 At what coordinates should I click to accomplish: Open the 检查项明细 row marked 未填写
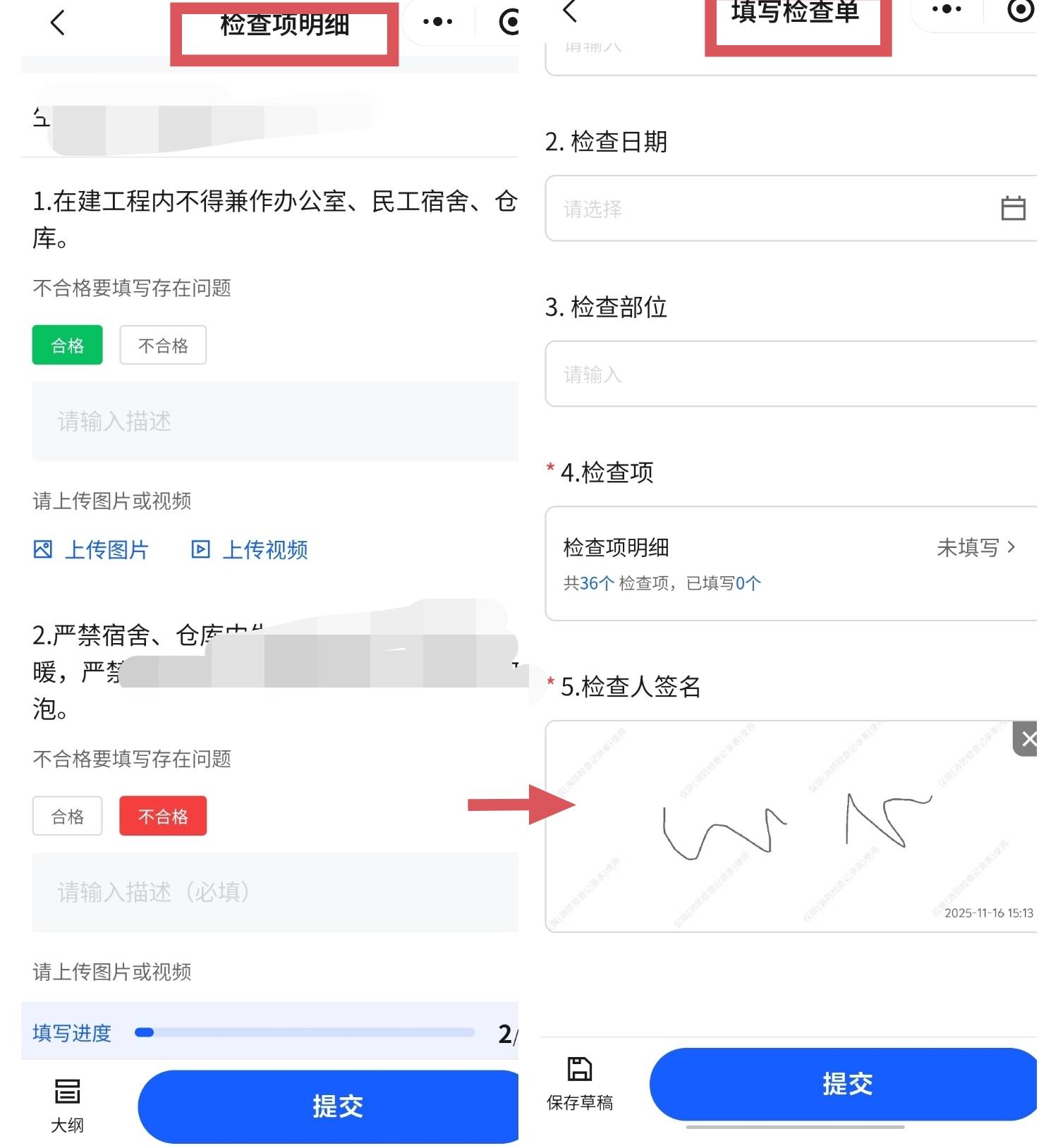[x=790, y=563]
